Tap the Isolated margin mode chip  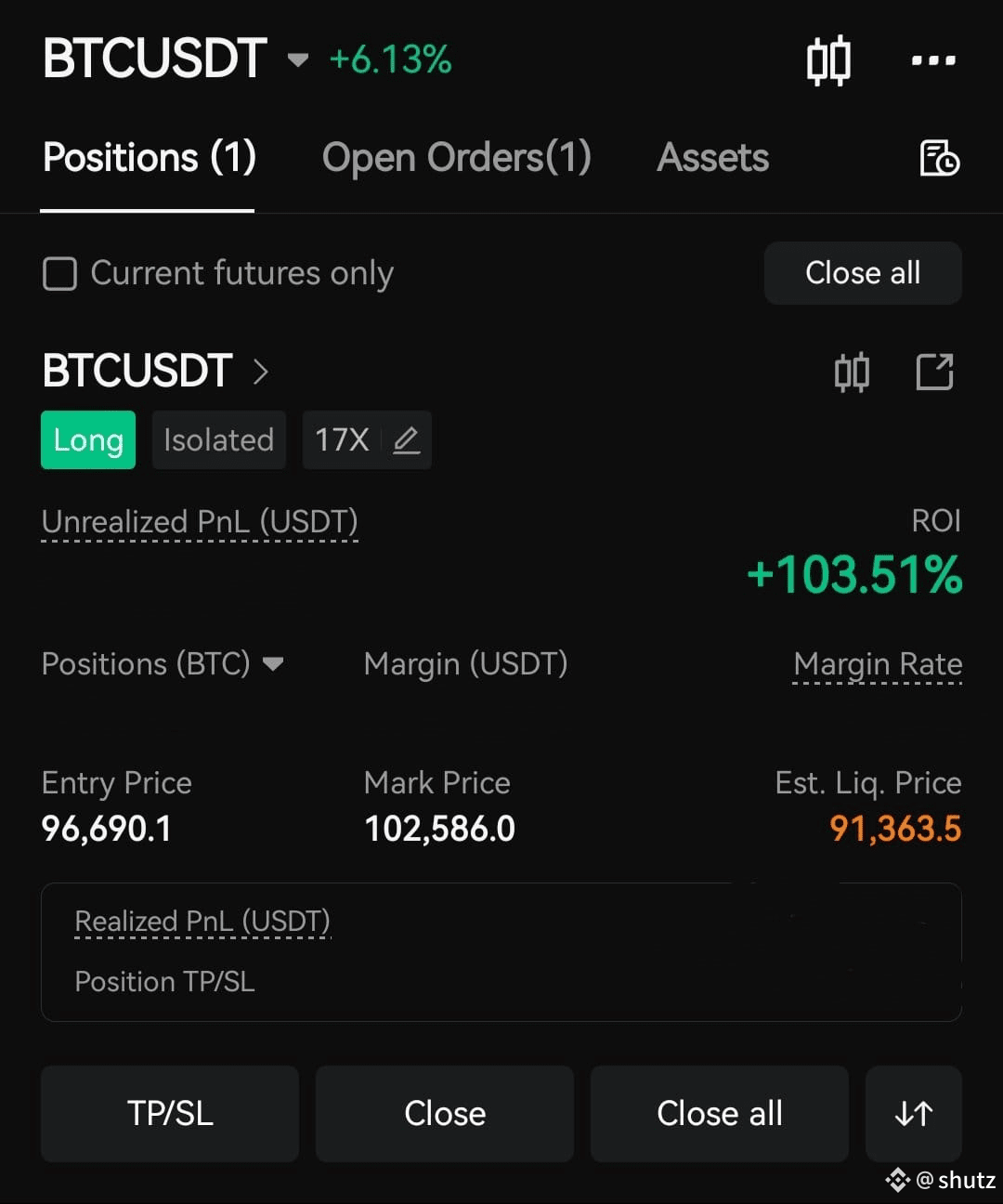[219, 439]
